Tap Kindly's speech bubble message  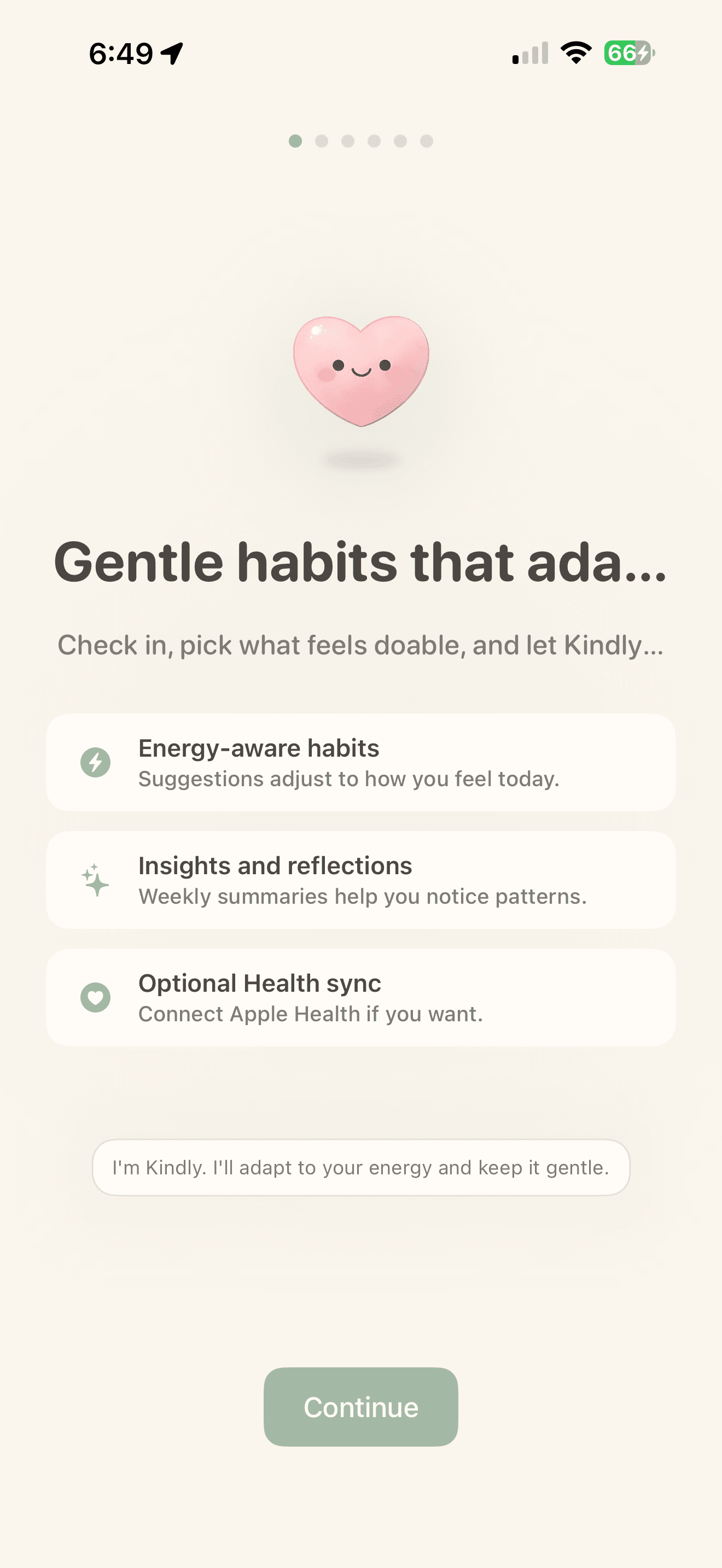[361, 1167]
